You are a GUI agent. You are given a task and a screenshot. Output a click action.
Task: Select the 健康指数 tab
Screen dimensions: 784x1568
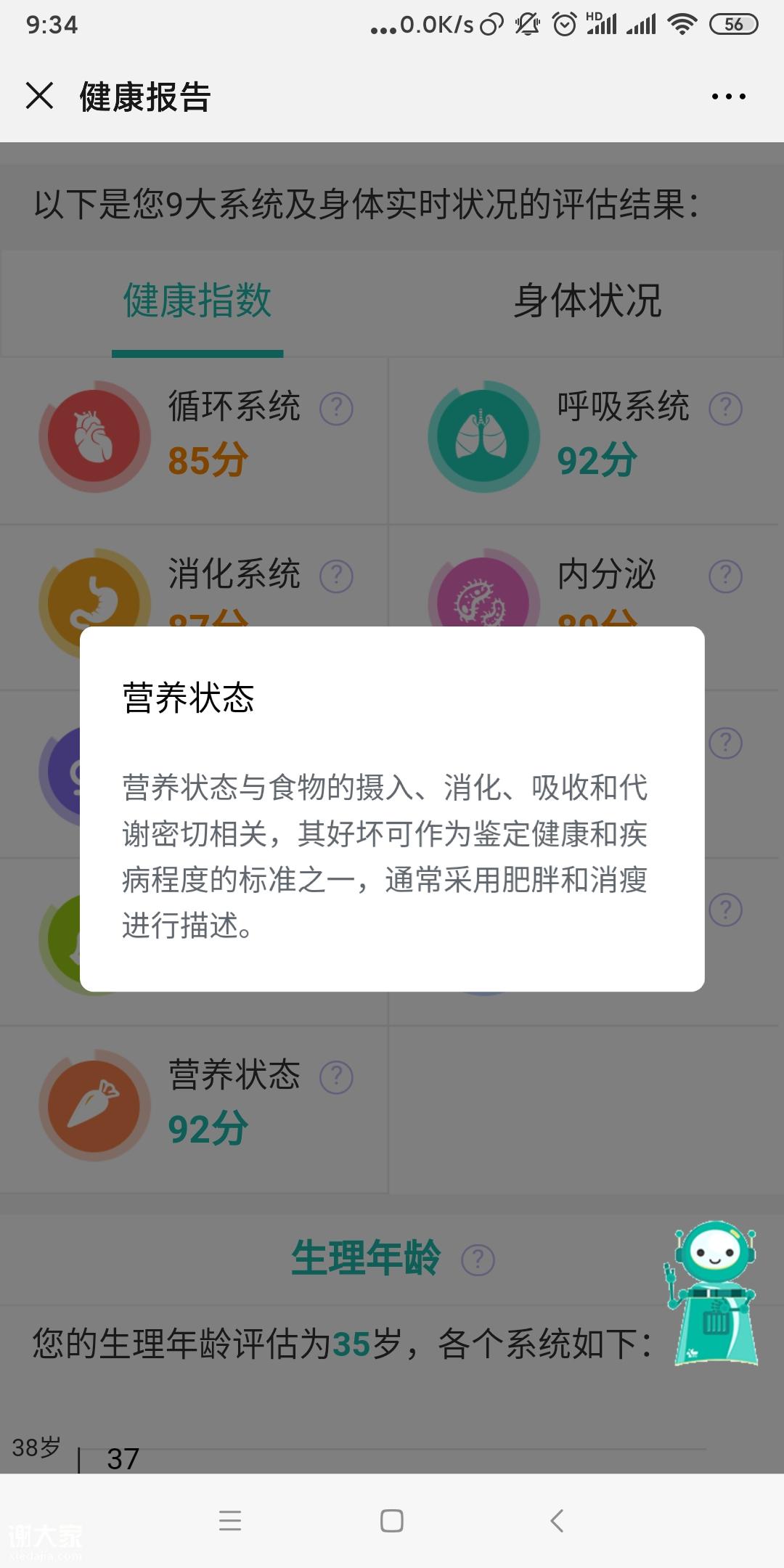197,301
